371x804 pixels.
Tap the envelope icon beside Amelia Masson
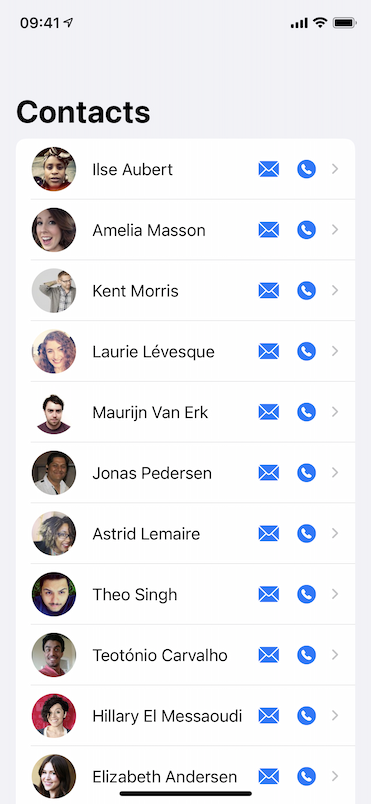click(269, 230)
